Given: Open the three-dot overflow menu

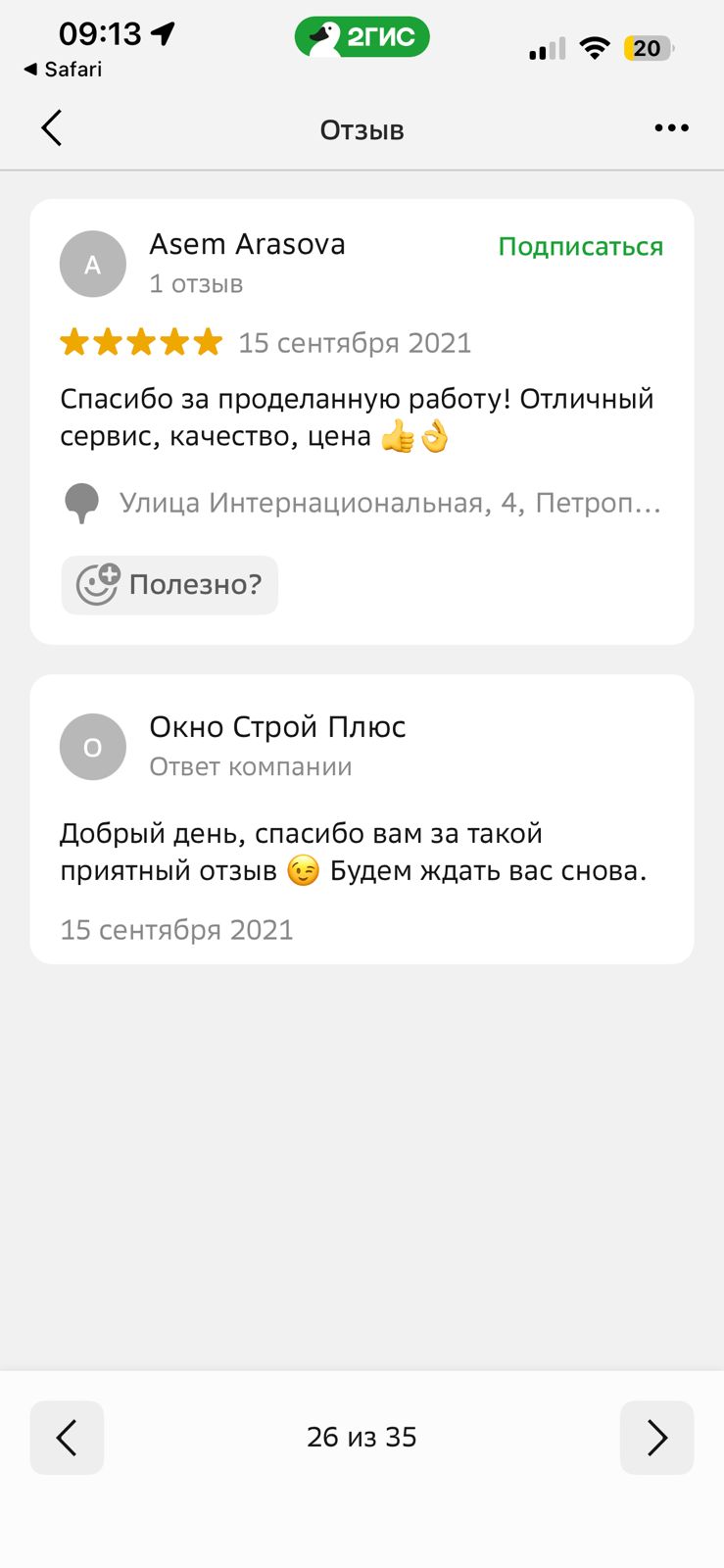Looking at the screenshot, I should pos(671,128).
